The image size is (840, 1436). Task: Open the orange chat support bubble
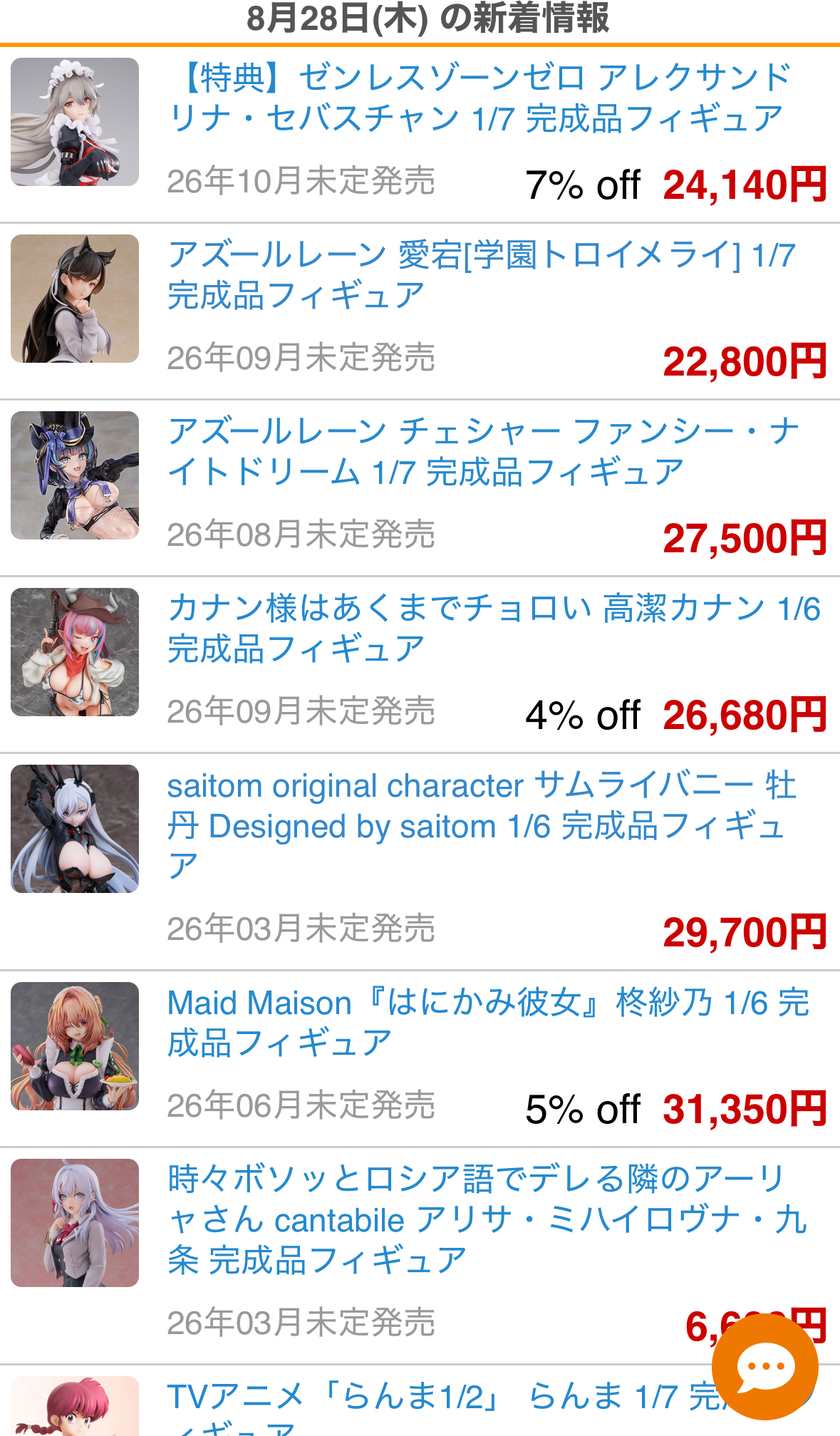tap(765, 1367)
